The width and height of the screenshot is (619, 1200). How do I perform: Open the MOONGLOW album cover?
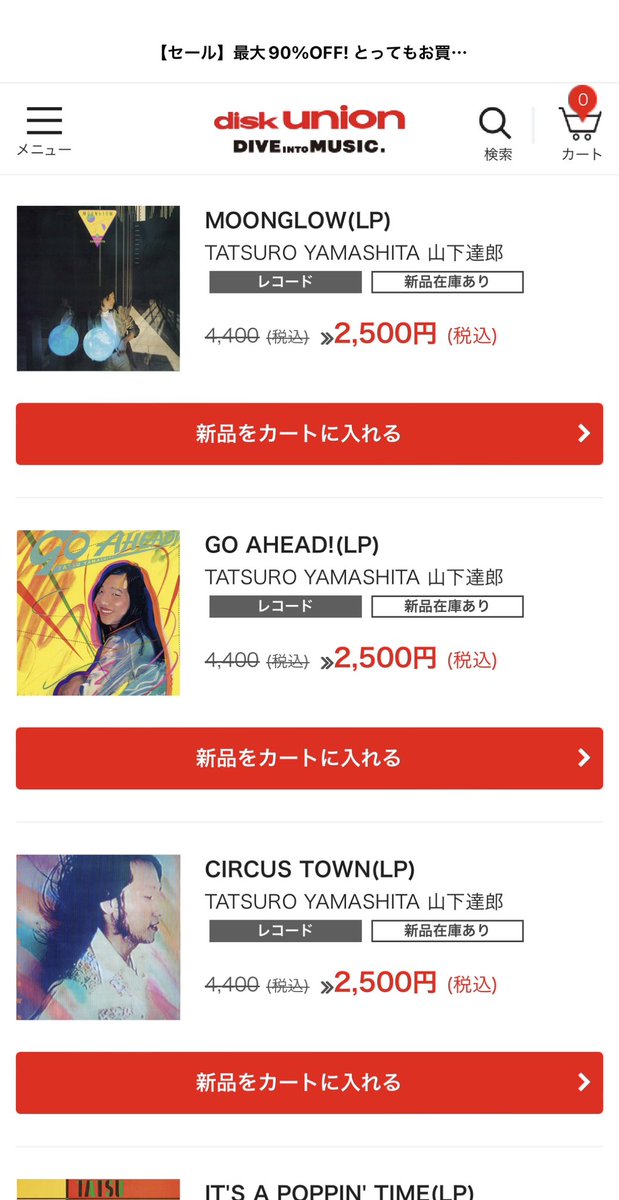(x=98, y=288)
